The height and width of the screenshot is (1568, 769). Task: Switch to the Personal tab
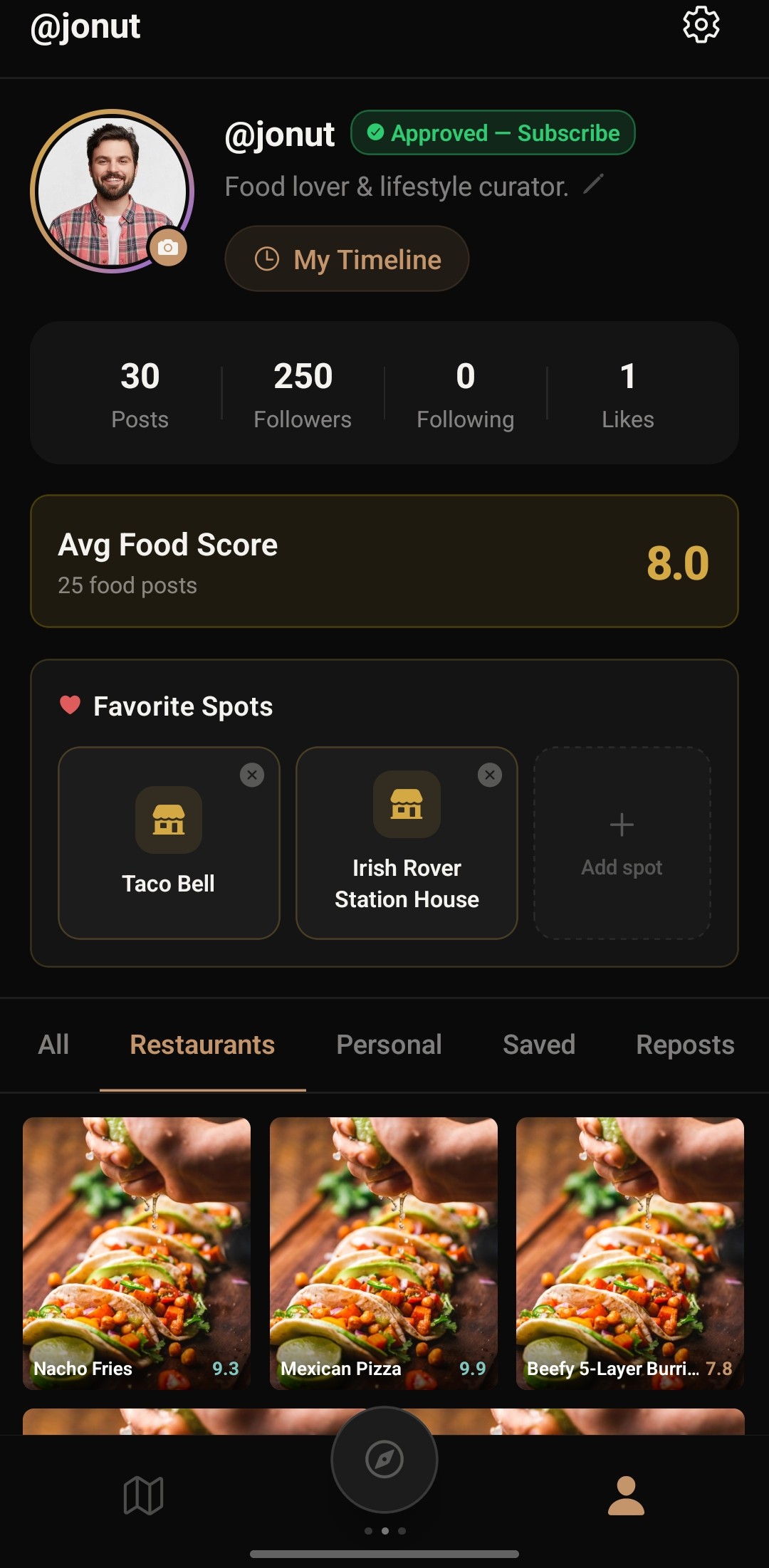point(389,1044)
